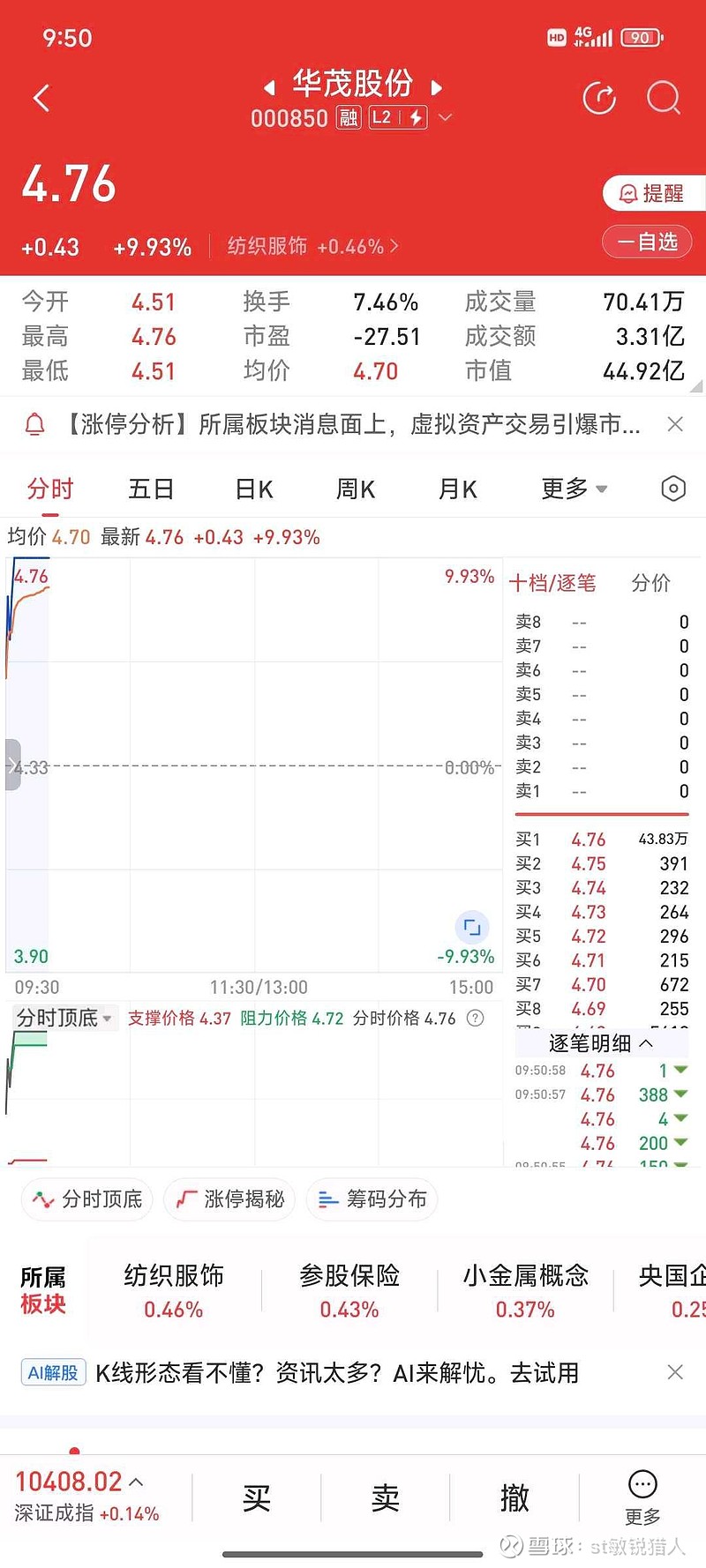This screenshot has height=1568, width=706.
Task: Open the search magnifier icon
Action: click(663, 98)
